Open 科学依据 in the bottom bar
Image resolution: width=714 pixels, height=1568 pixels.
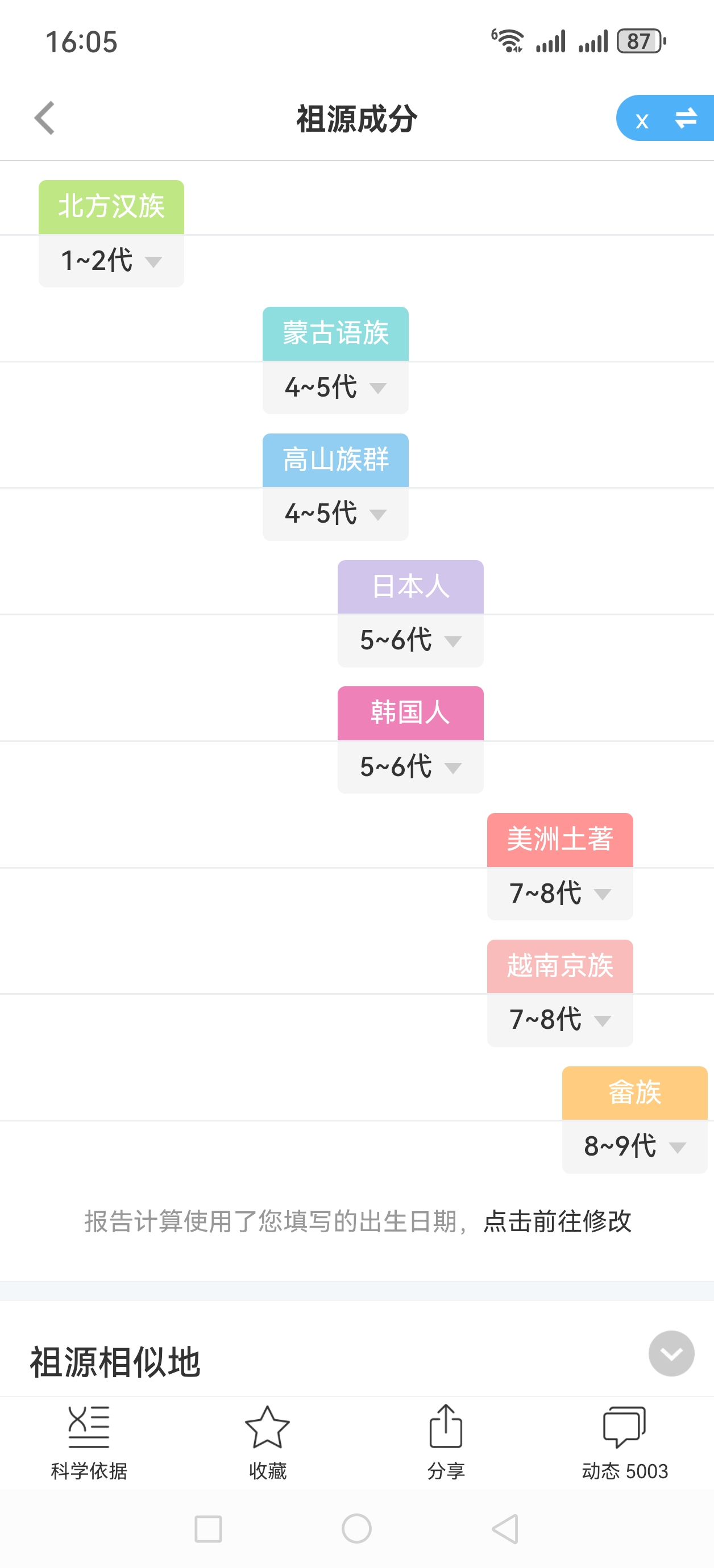click(x=89, y=1444)
